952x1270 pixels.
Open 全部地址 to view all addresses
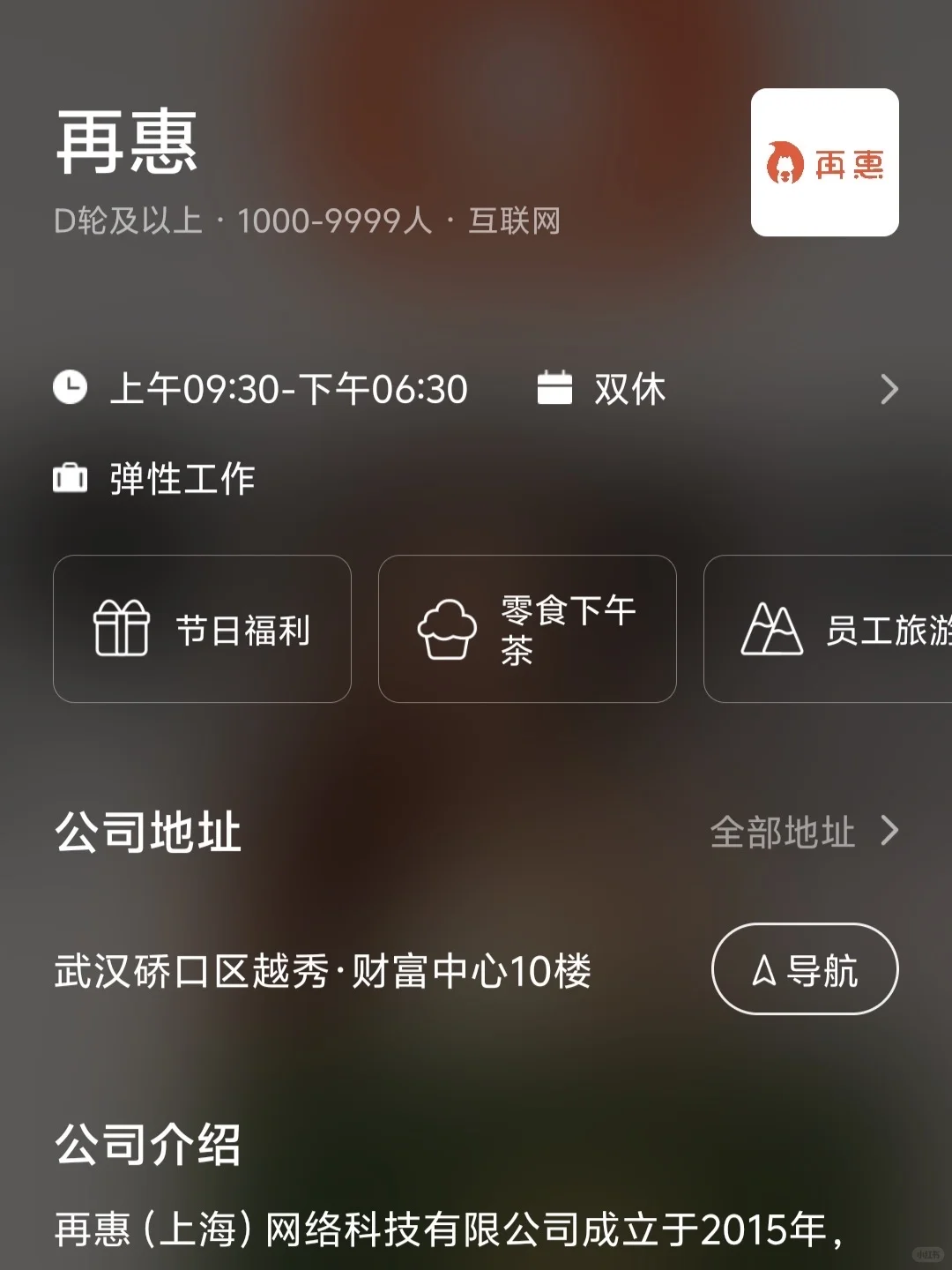point(803,832)
